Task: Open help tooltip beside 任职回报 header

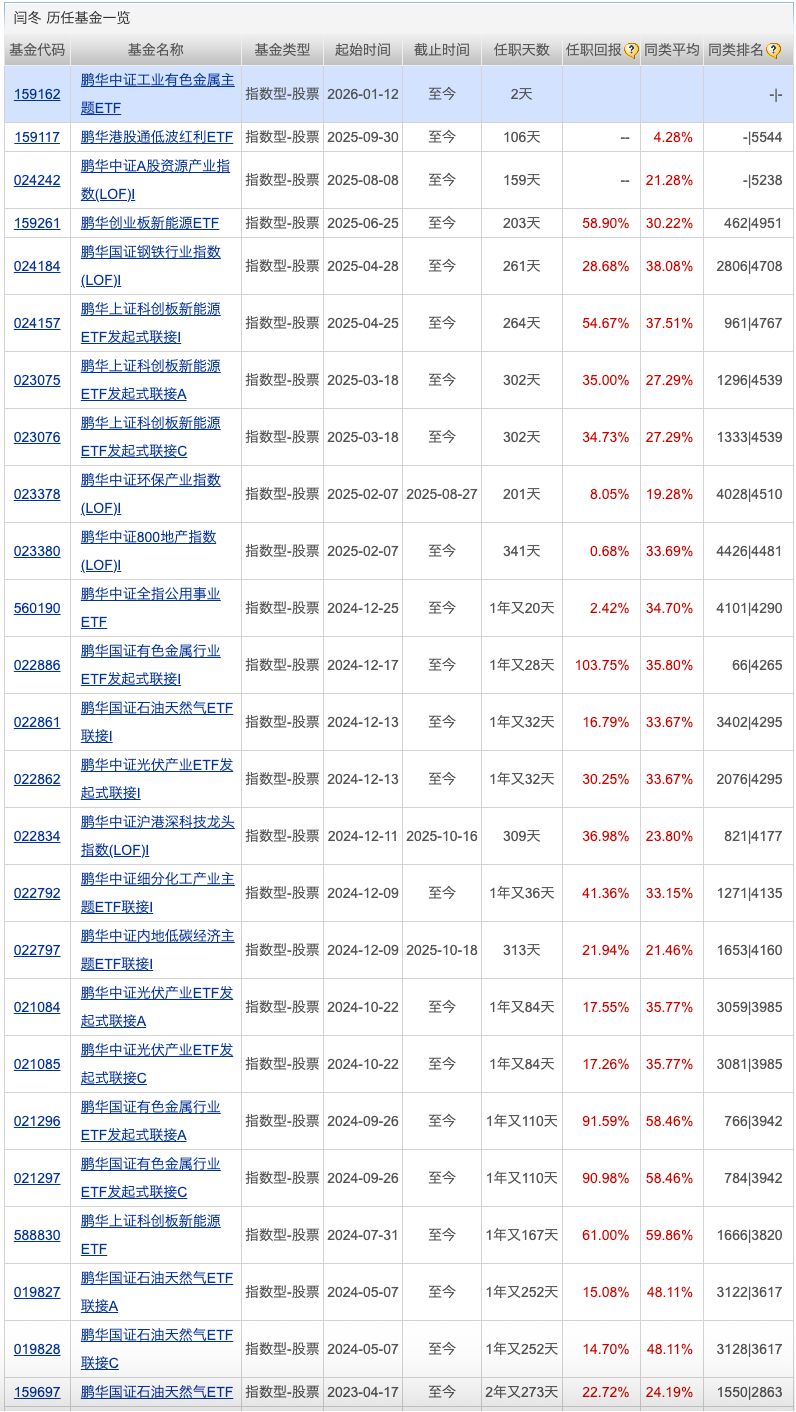Action: [631, 50]
